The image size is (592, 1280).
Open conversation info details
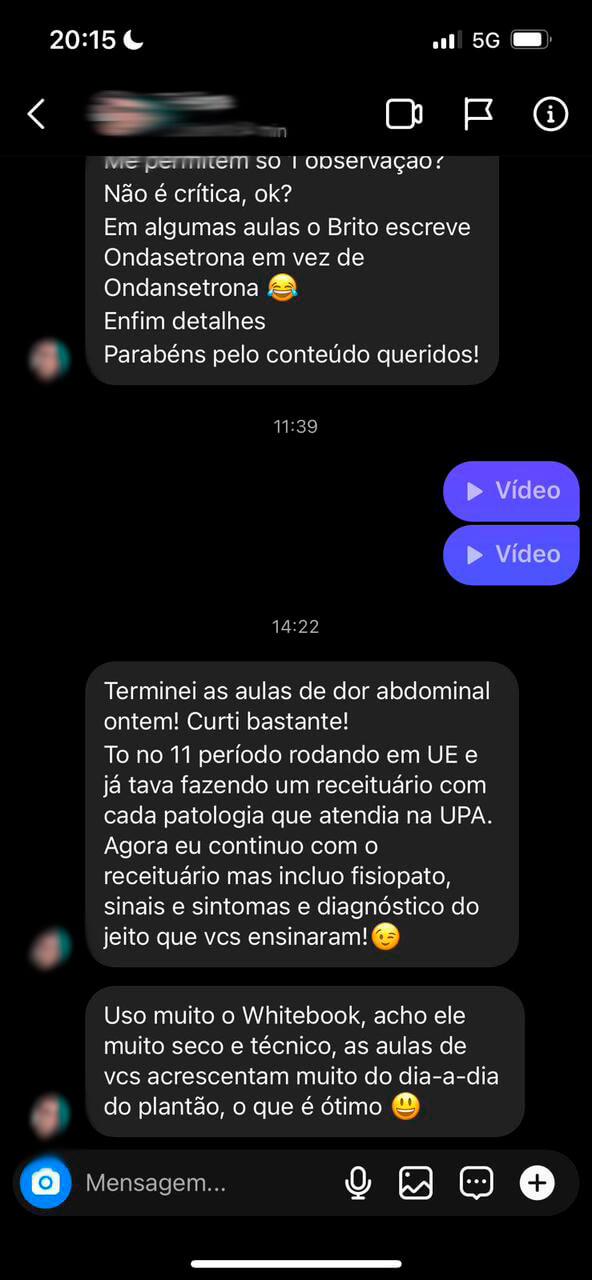point(550,114)
